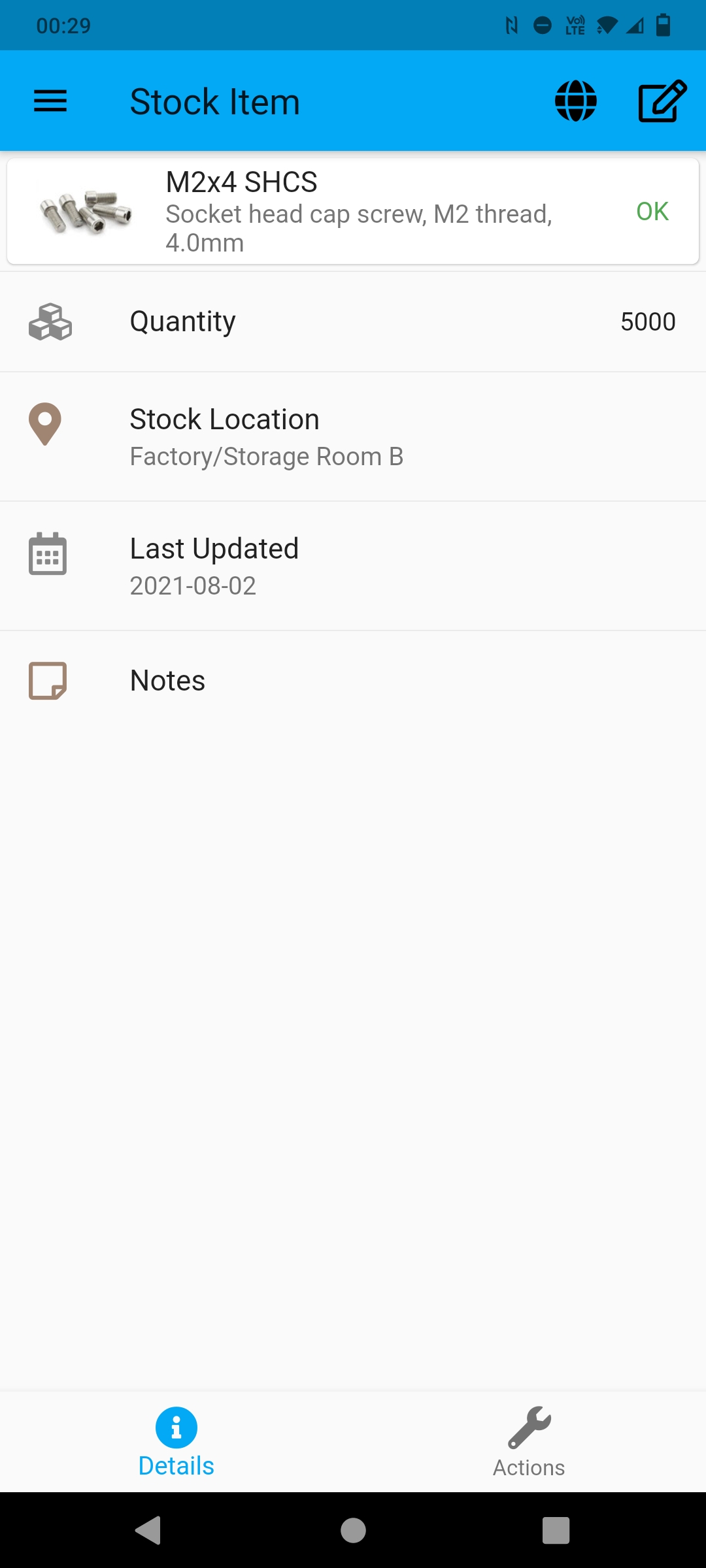Open the hamburger drawer menu
Screen dimensions: 706x1568
tap(50, 101)
